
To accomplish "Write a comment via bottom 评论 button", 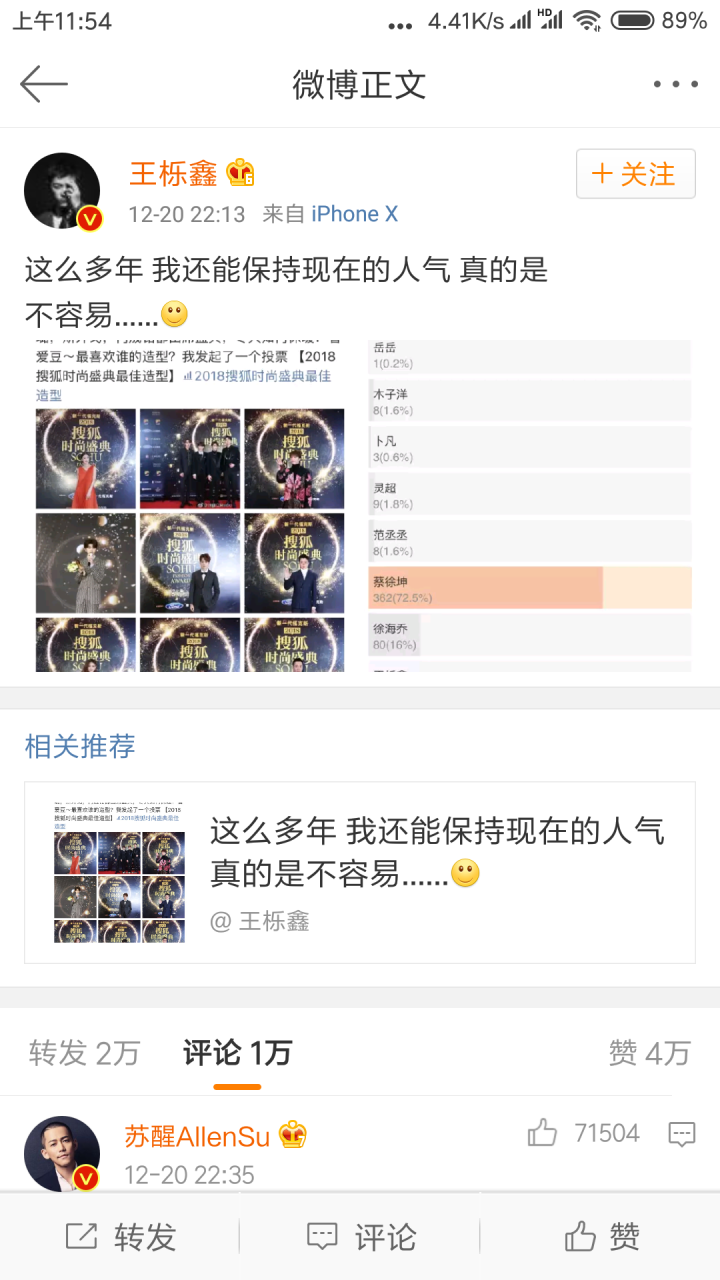I will (360, 1237).
